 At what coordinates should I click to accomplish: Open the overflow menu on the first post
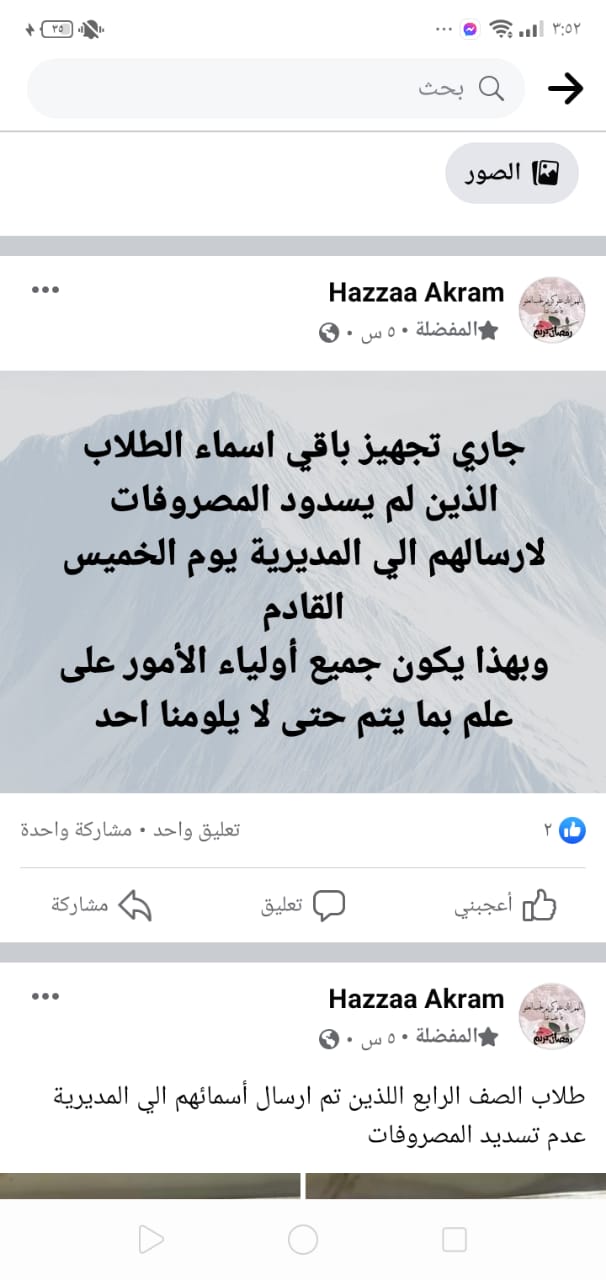[x=46, y=290]
